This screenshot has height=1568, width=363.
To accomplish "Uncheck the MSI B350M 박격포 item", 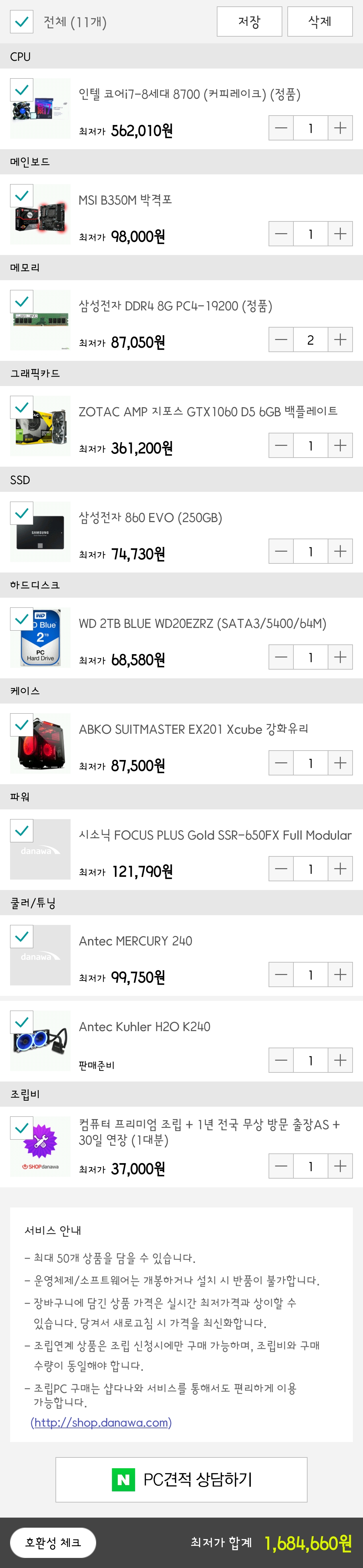I will [22, 196].
